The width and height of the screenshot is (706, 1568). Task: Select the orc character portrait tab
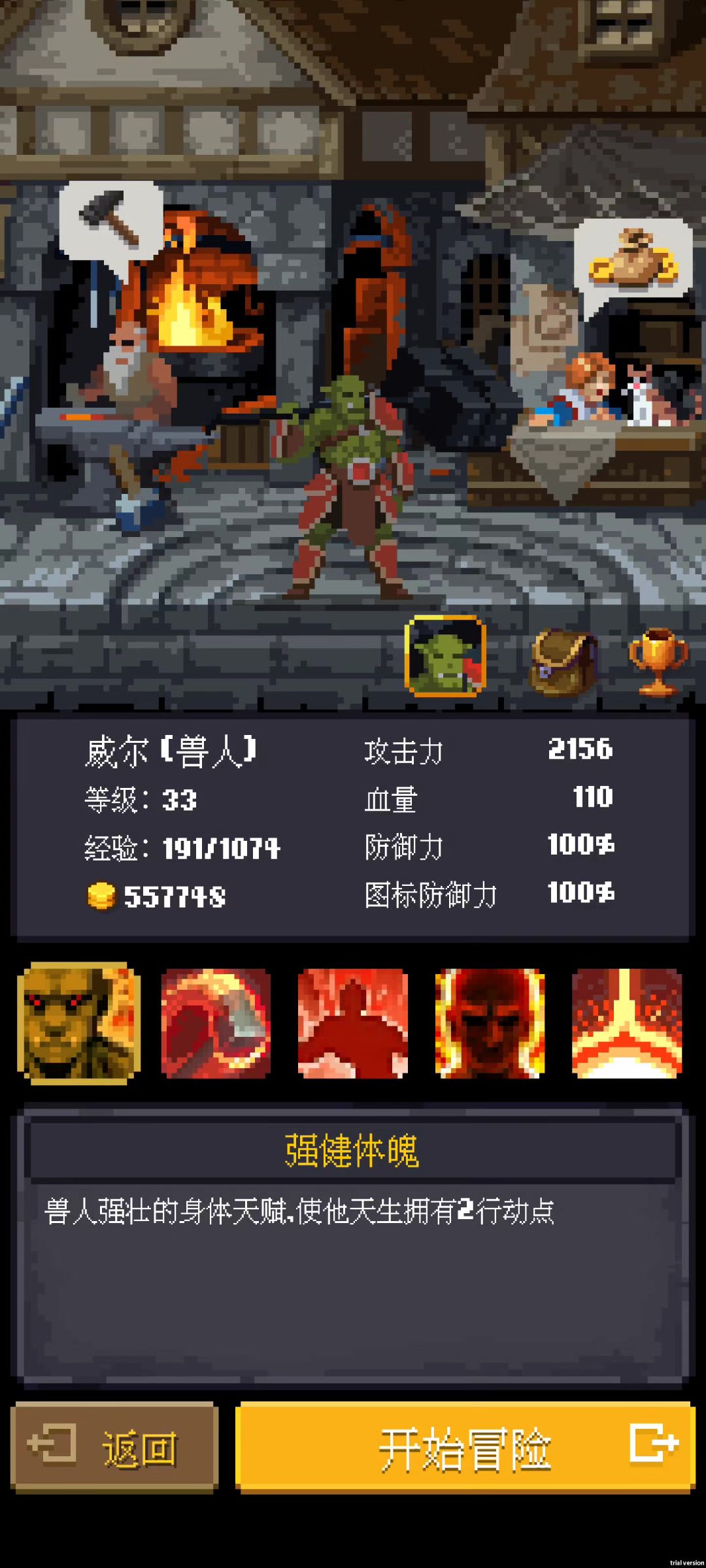[445, 655]
